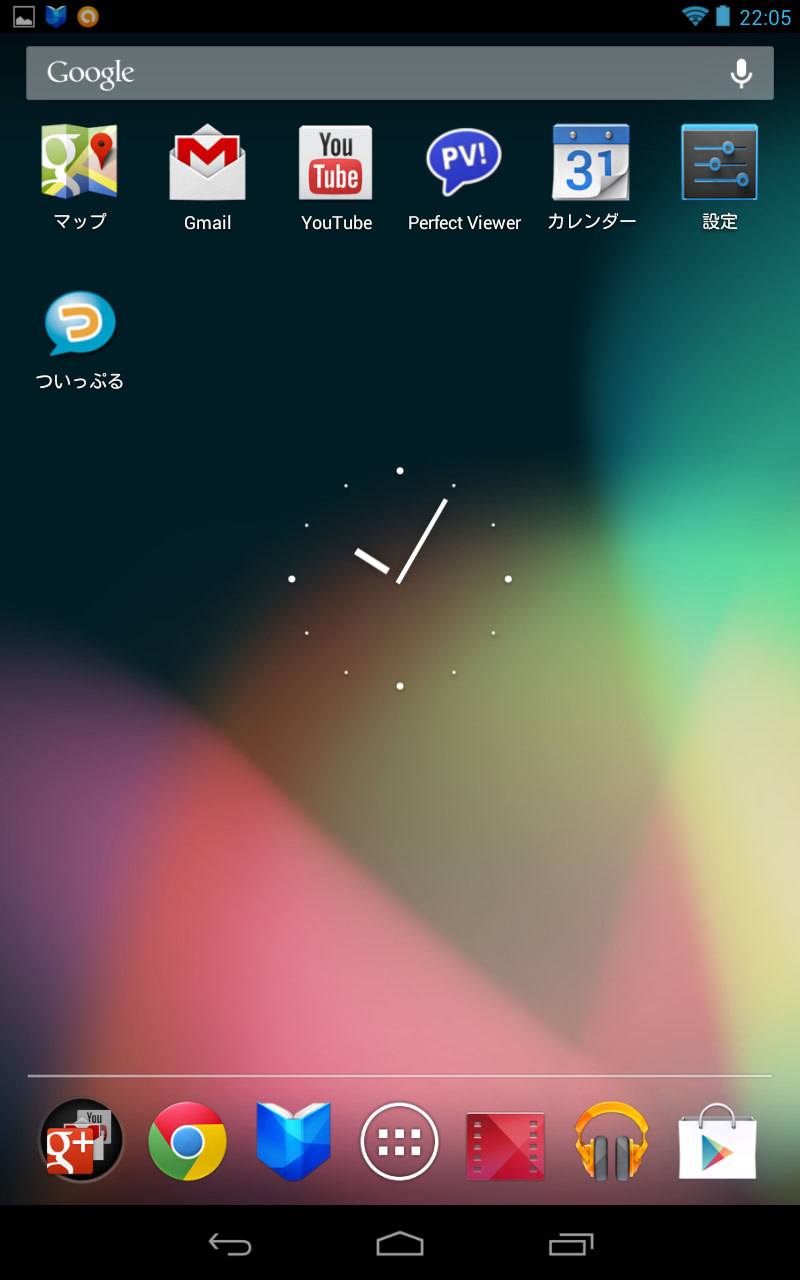This screenshot has width=800, height=1280.
Task: Tap the system back button
Action: [x=230, y=1243]
